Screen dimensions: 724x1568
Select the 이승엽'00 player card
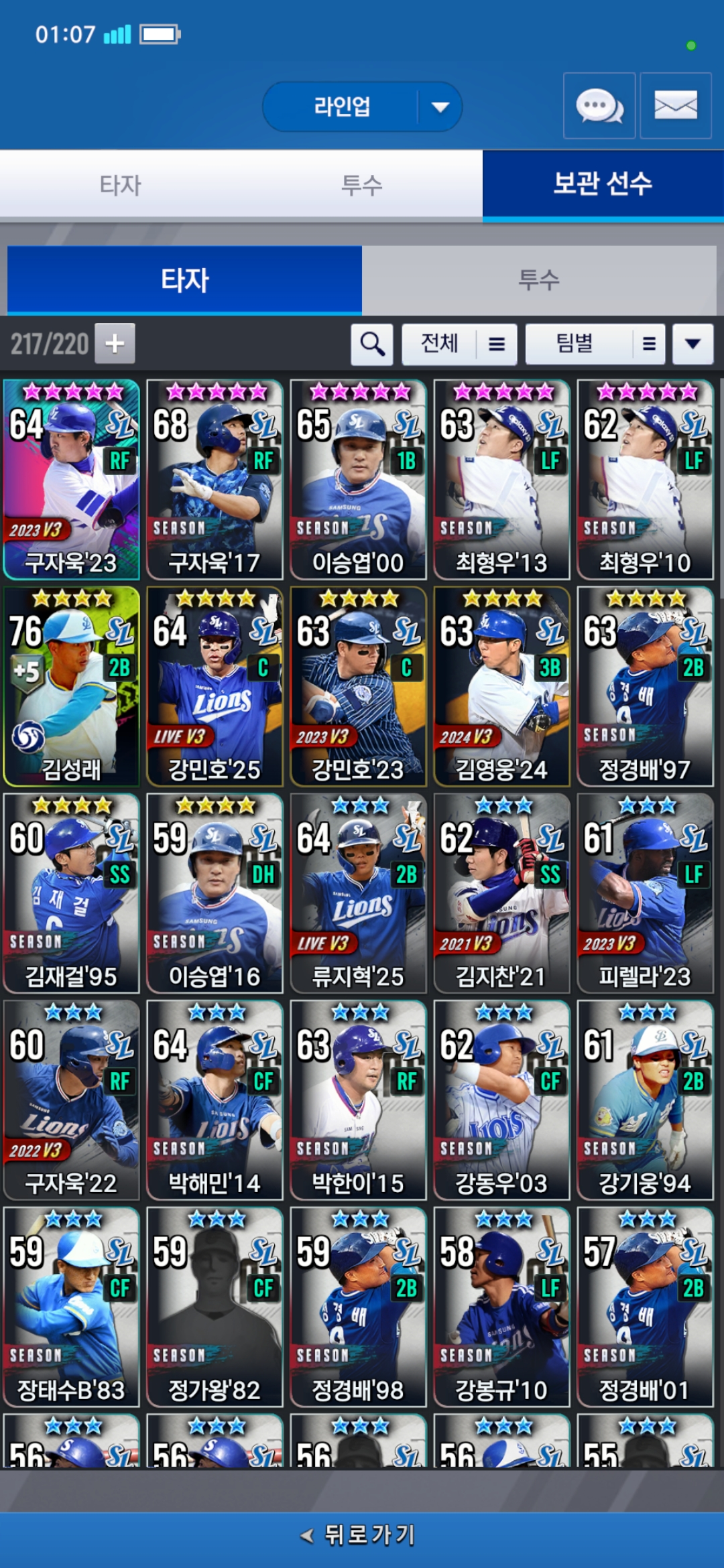click(x=359, y=479)
